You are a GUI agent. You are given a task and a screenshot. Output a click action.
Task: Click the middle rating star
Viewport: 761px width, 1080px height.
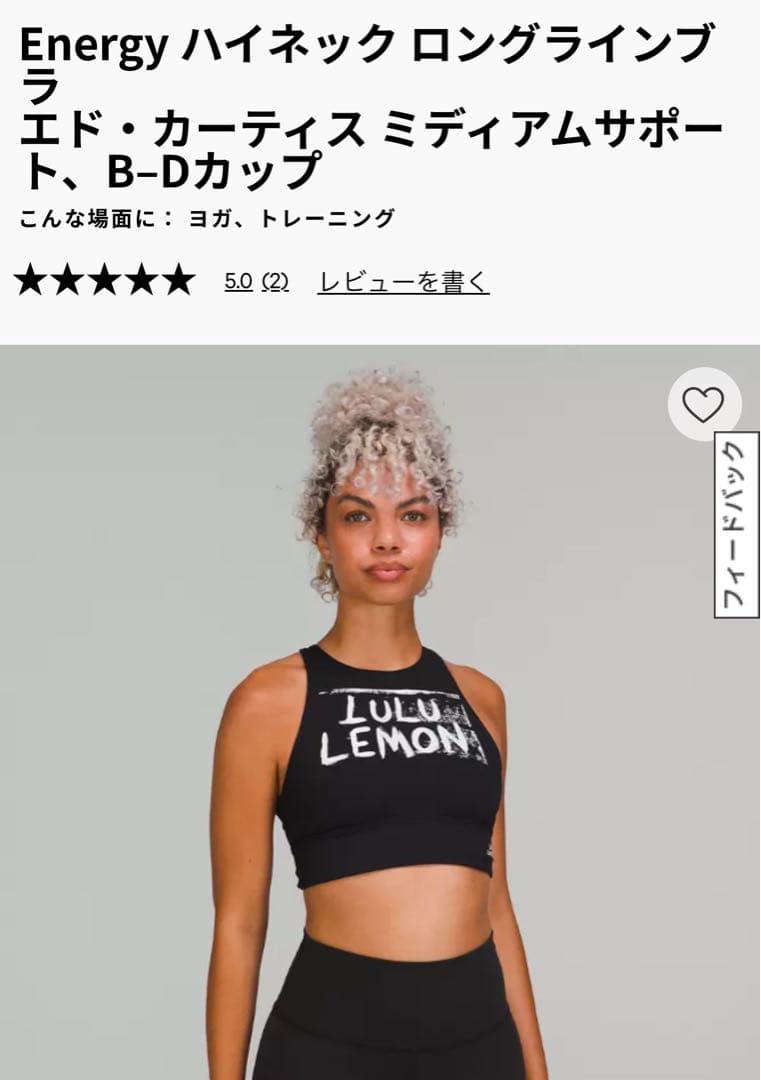(107, 279)
